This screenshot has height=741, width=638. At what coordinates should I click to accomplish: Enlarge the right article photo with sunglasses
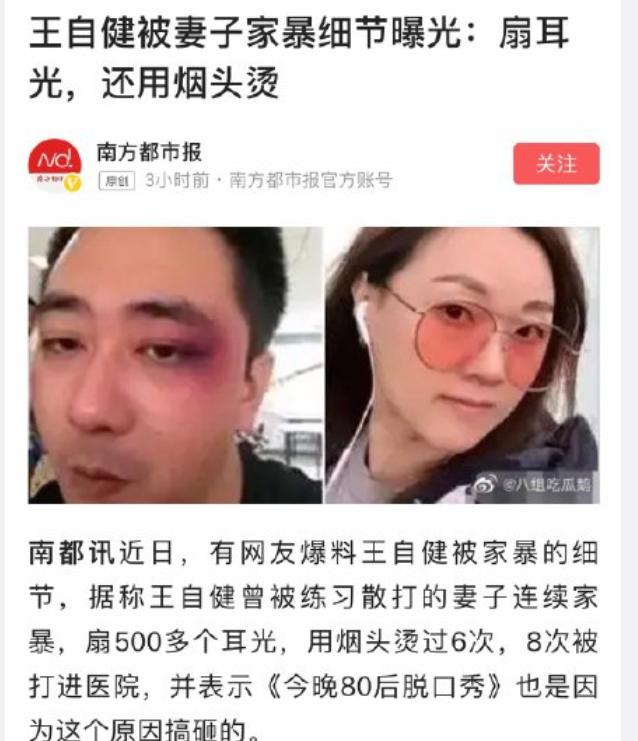point(461,365)
